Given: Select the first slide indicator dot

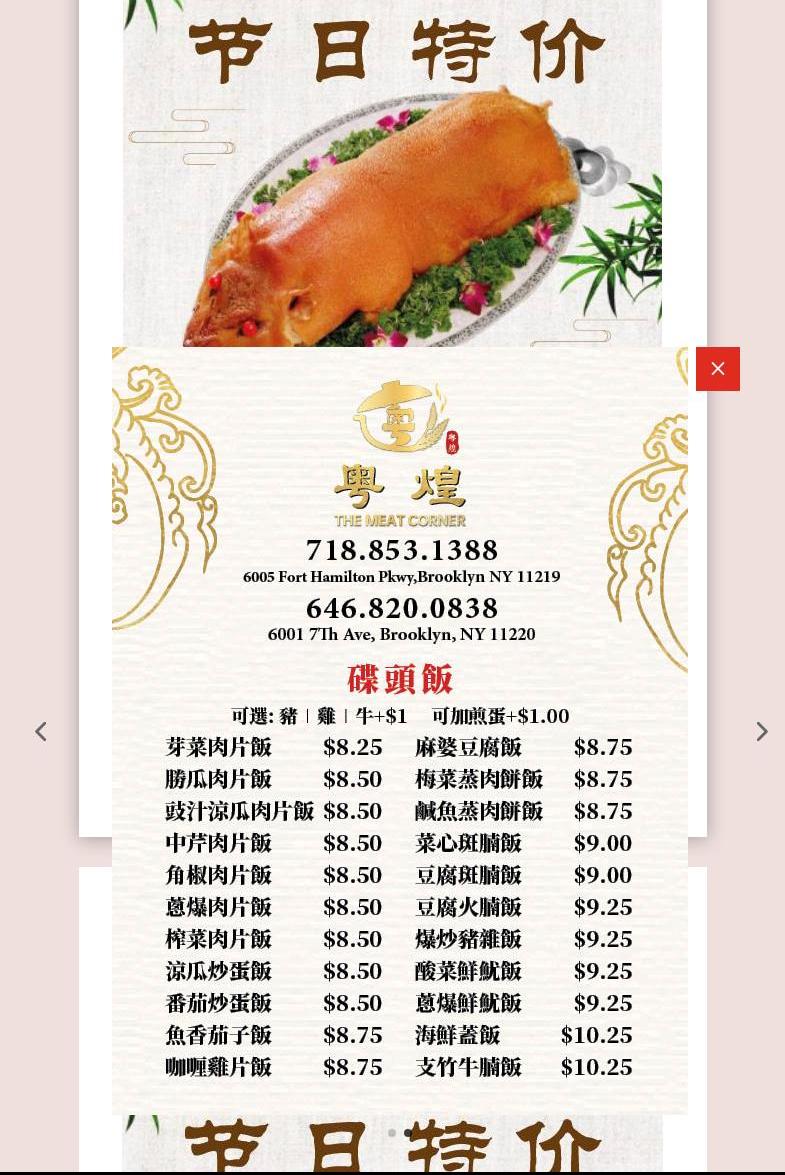Looking at the screenshot, I should (x=392, y=1133).
